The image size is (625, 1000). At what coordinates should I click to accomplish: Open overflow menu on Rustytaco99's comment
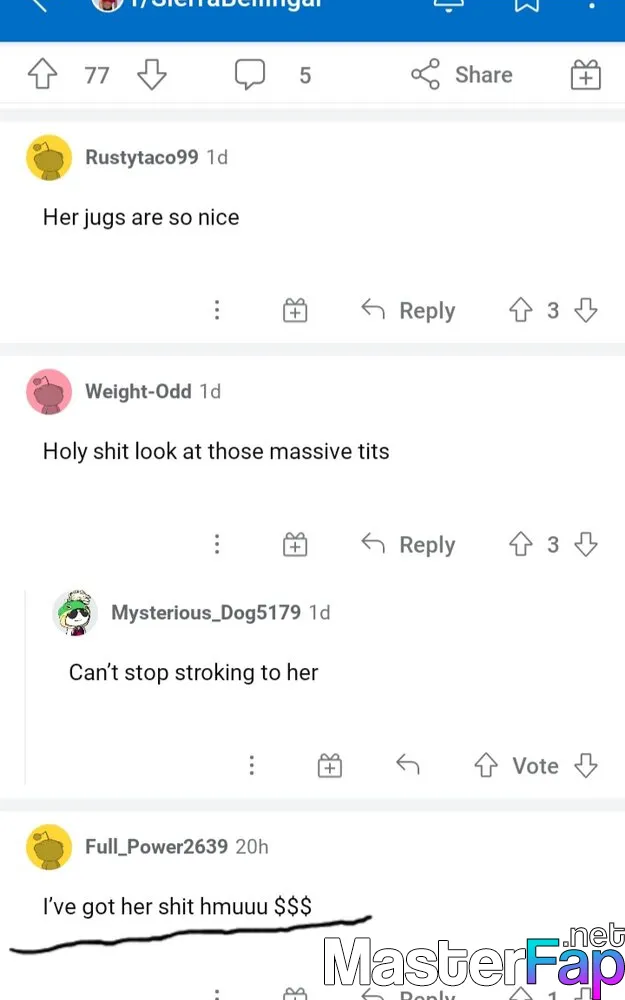point(217,310)
